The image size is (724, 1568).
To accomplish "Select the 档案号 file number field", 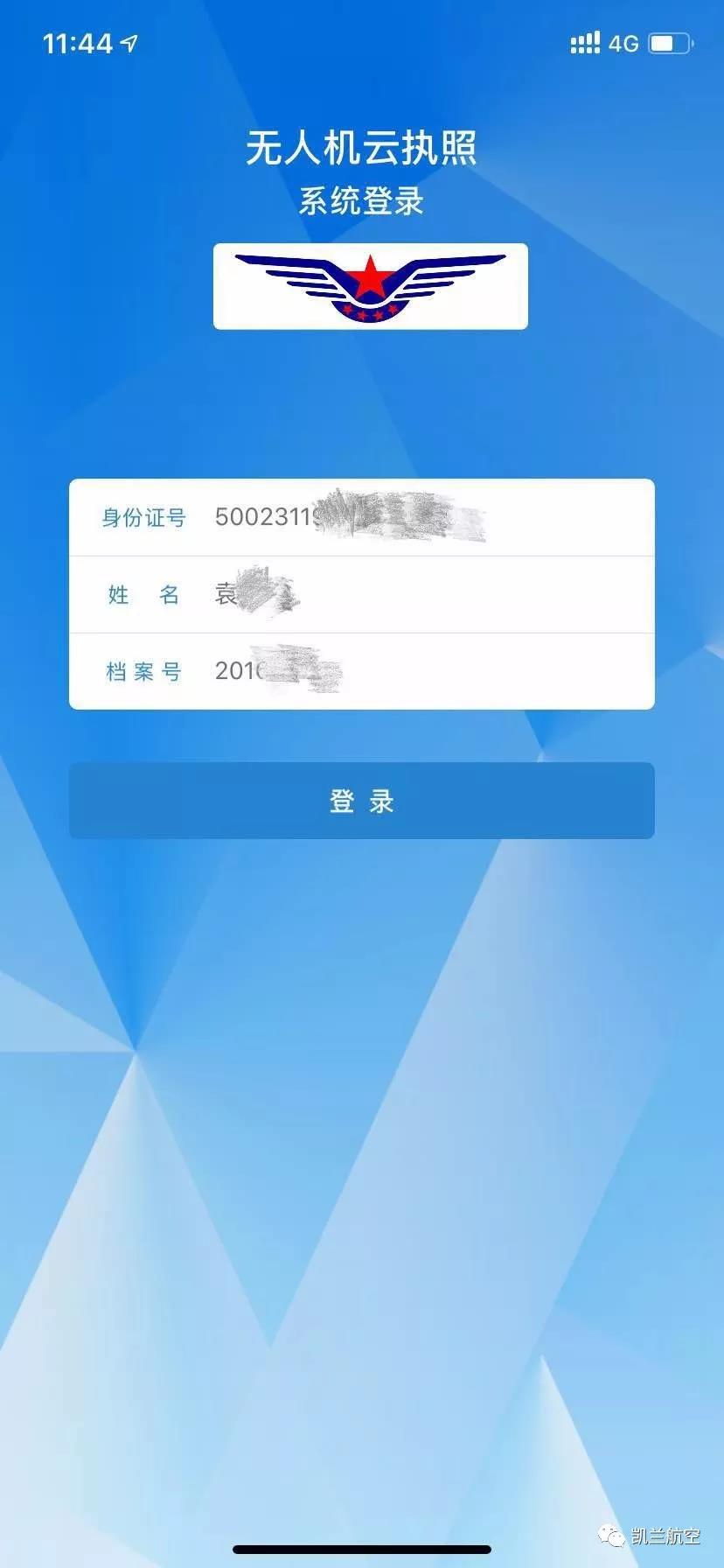I will [x=420, y=671].
